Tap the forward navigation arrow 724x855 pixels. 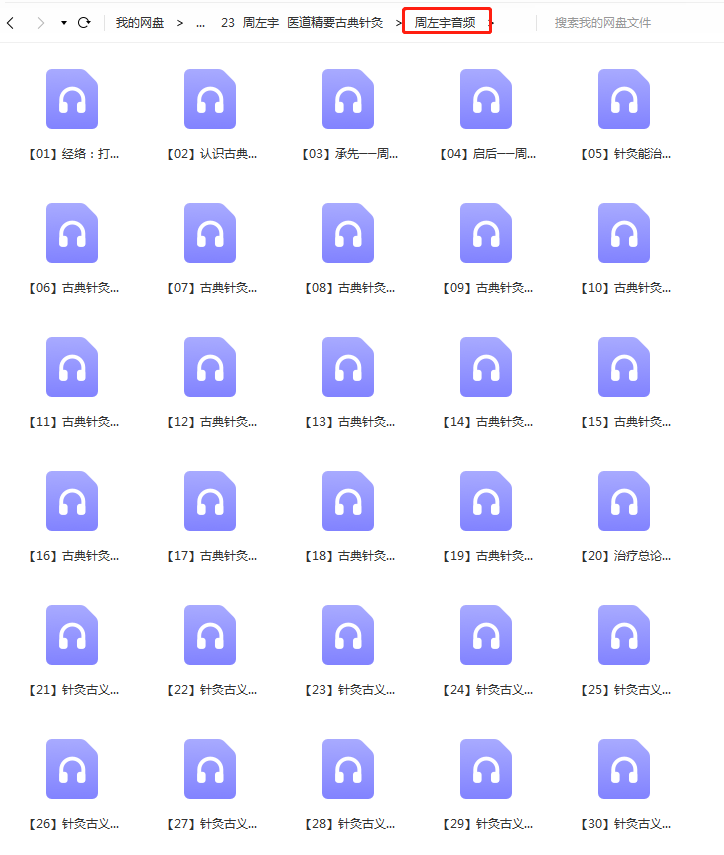pyautogui.click(x=40, y=22)
